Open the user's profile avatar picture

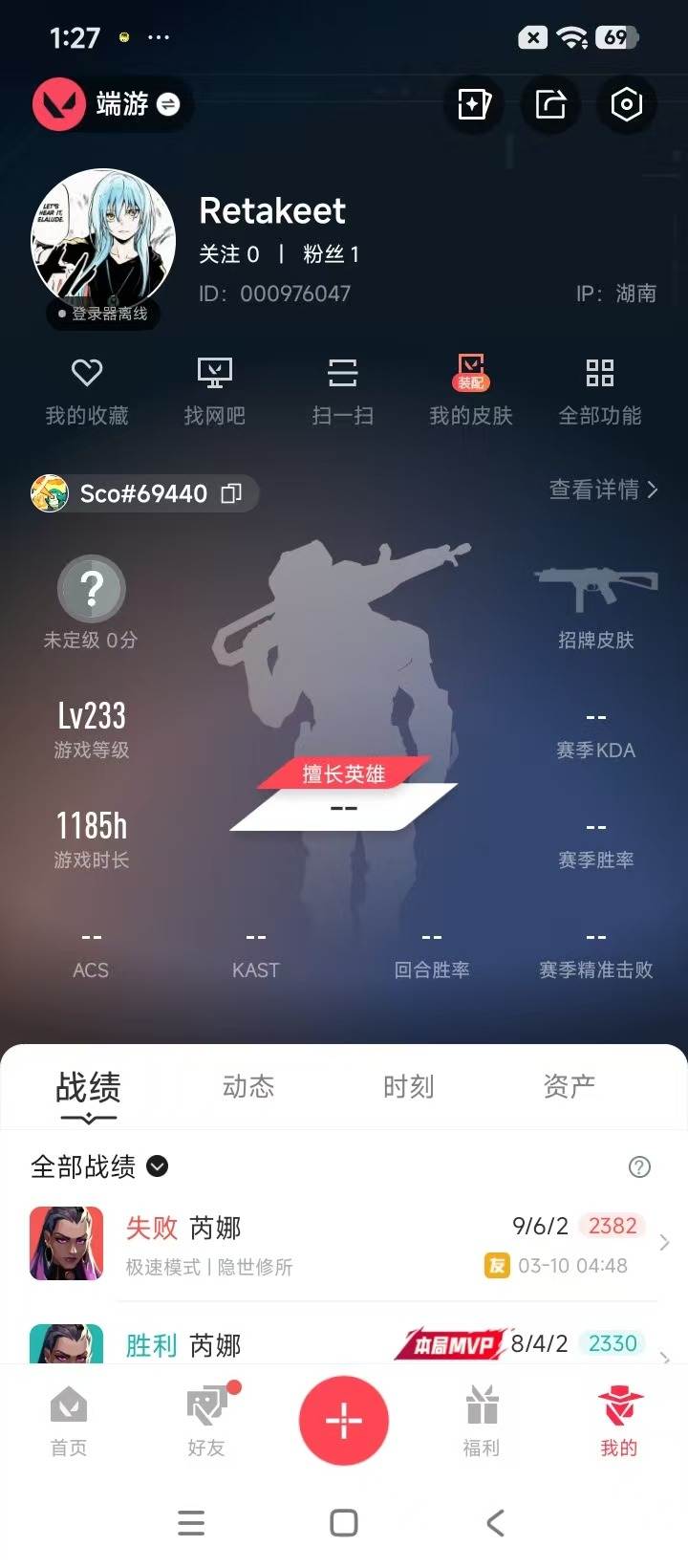[x=99, y=239]
